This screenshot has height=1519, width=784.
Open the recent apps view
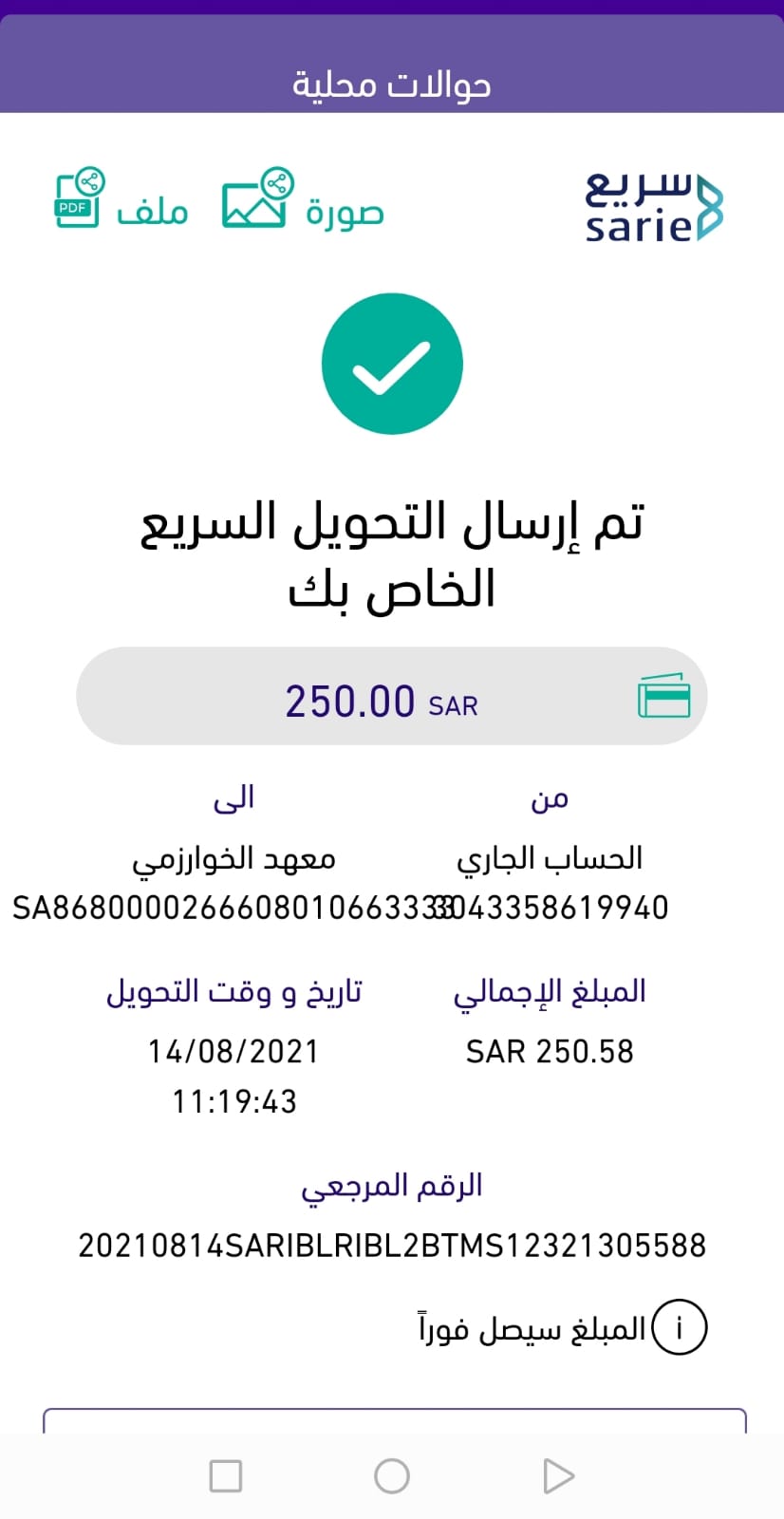click(226, 1476)
